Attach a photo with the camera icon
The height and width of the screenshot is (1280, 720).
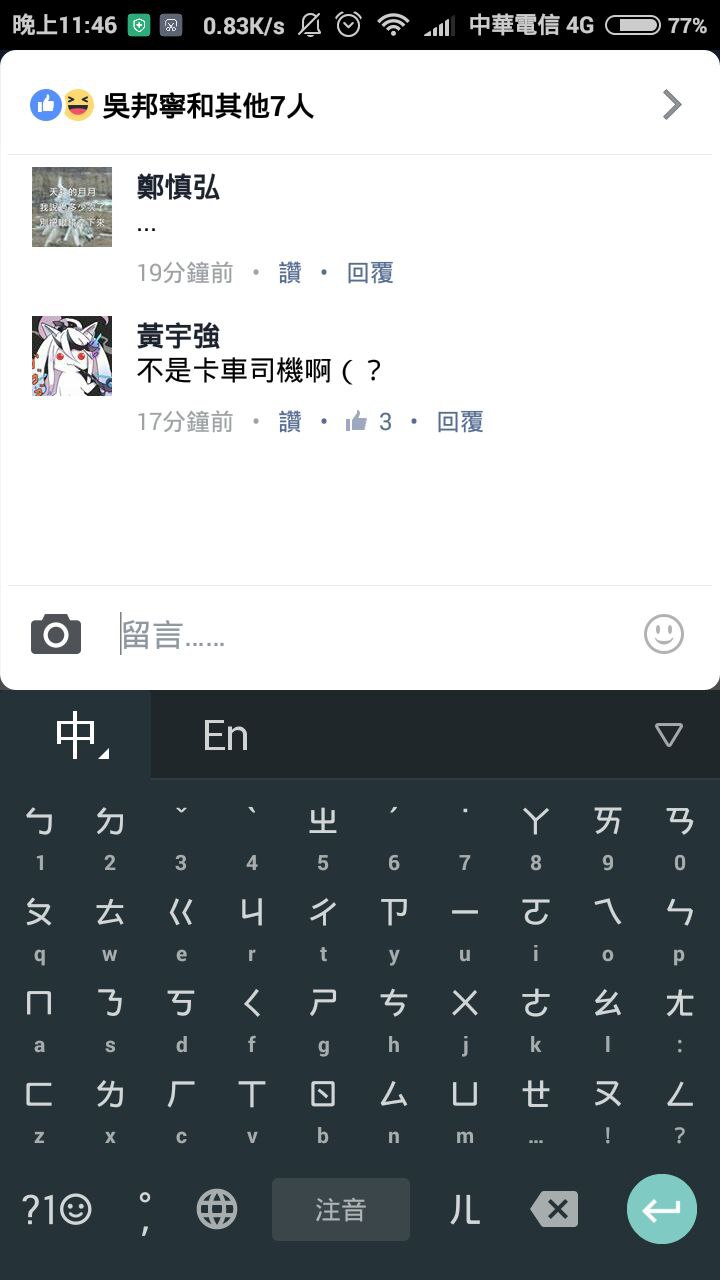[x=56, y=635]
